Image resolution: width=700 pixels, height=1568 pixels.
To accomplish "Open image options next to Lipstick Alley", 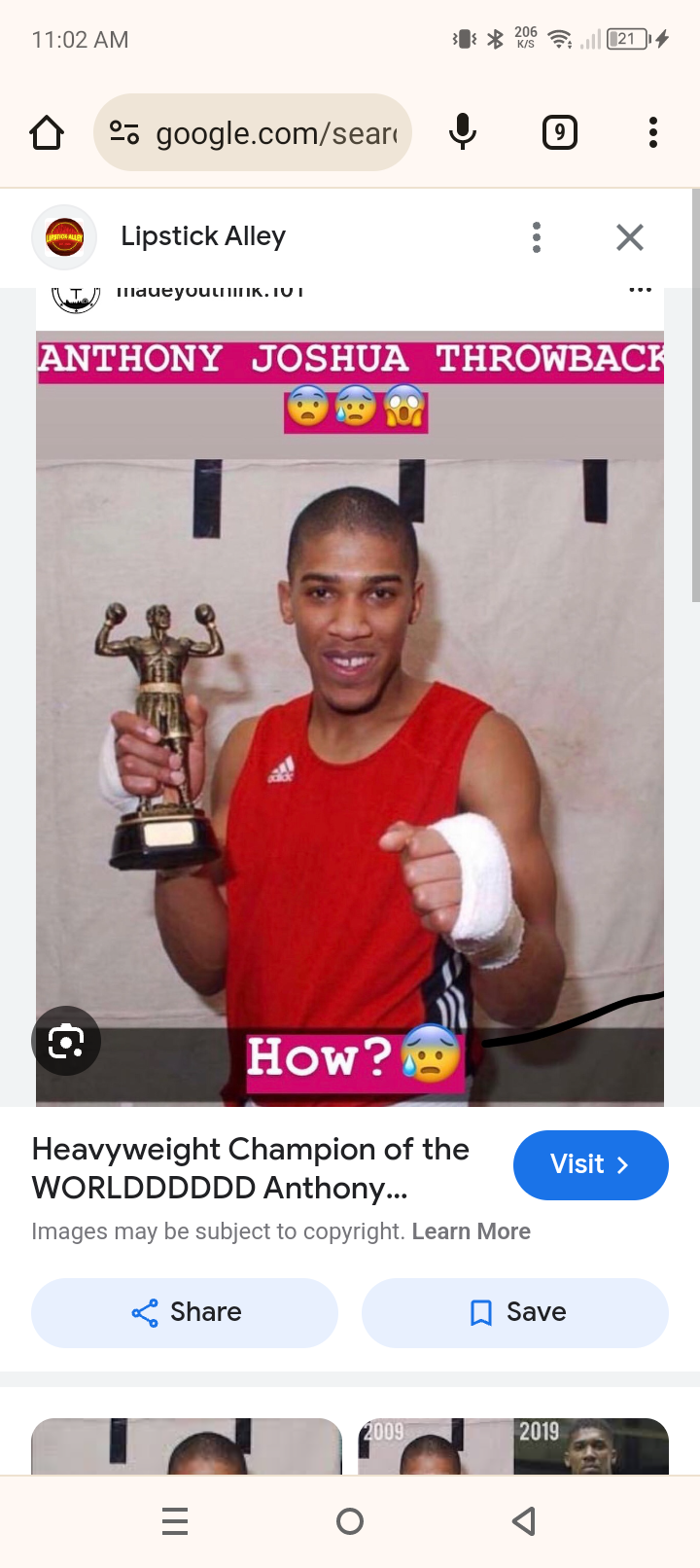I will coord(537,237).
